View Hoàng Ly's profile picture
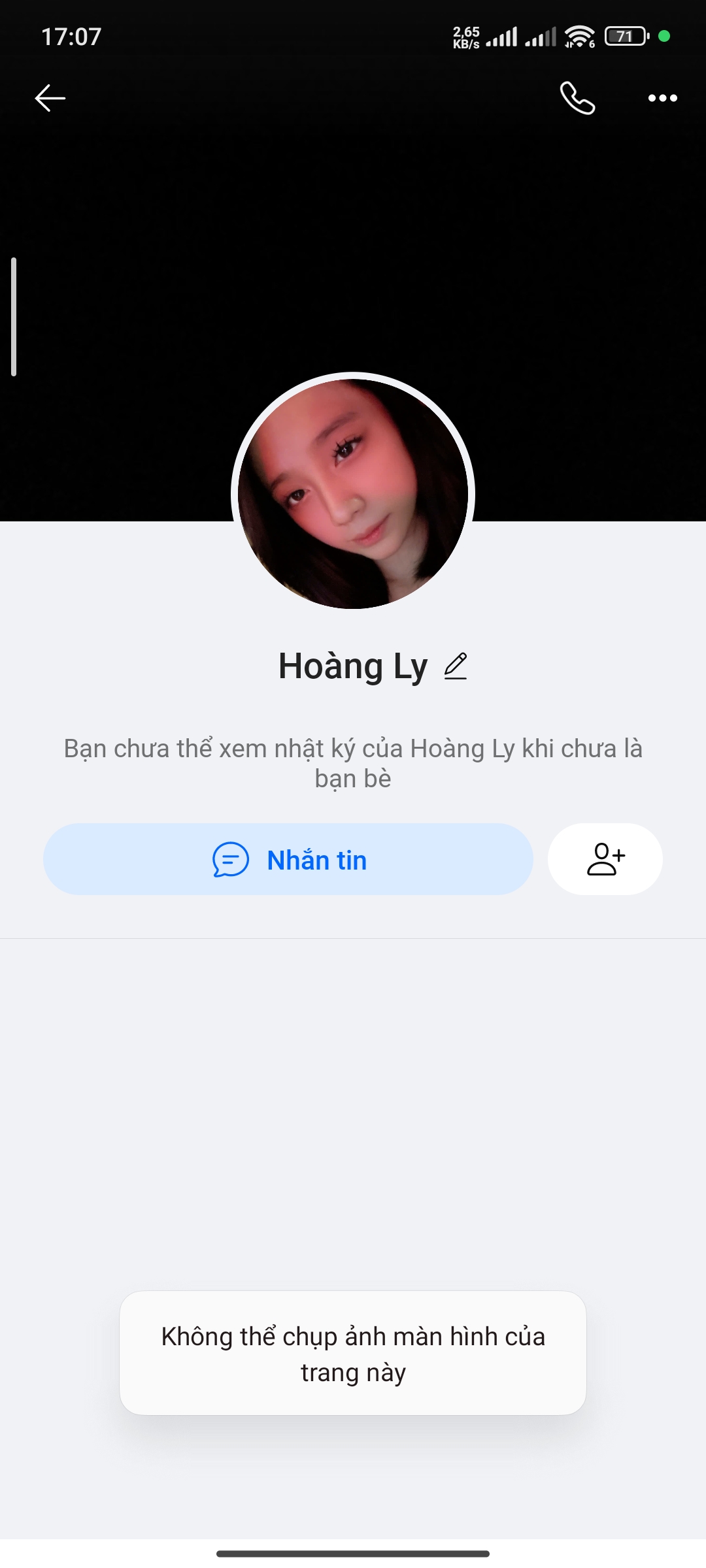Screen dimensions: 706x1568 353,493
